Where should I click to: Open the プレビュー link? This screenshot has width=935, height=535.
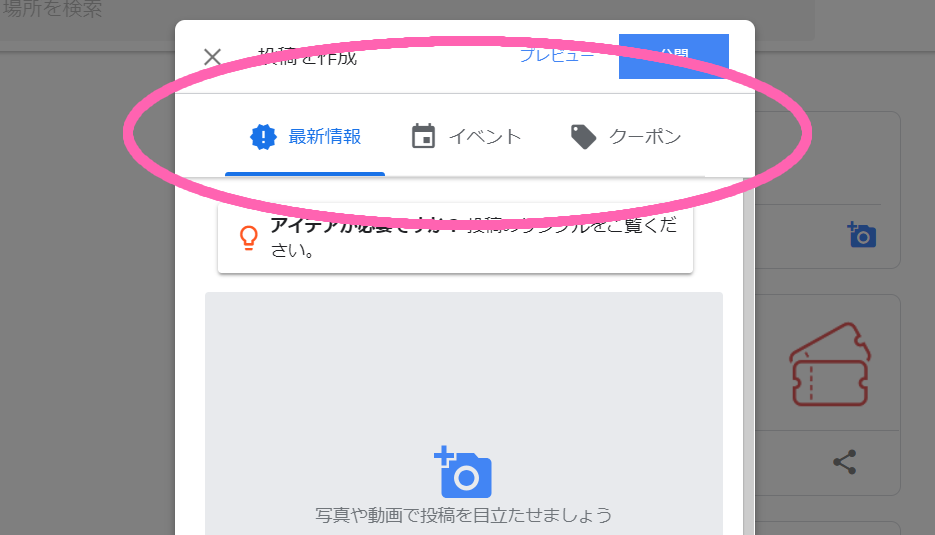pos(556,56)
